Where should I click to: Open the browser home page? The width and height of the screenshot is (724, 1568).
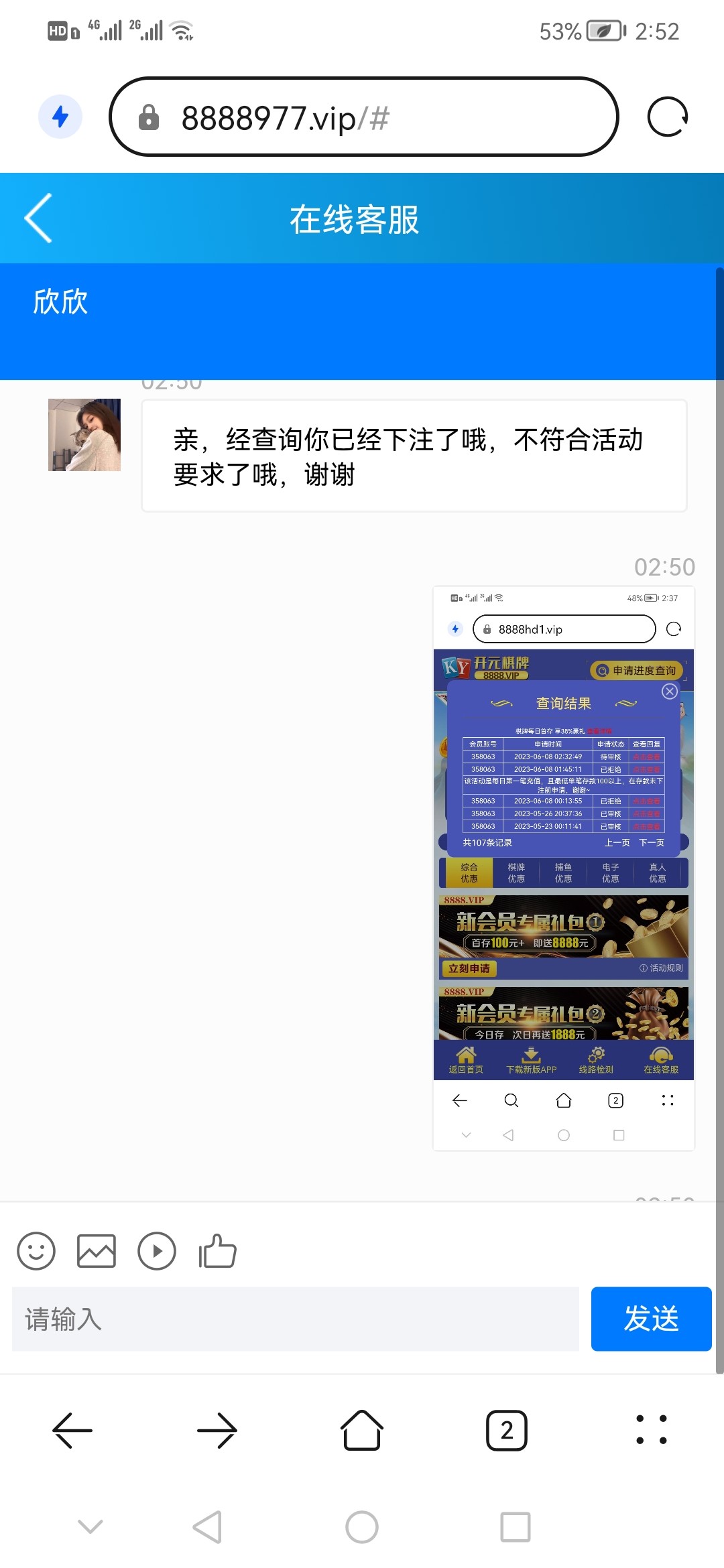(x=362, y=1431)
